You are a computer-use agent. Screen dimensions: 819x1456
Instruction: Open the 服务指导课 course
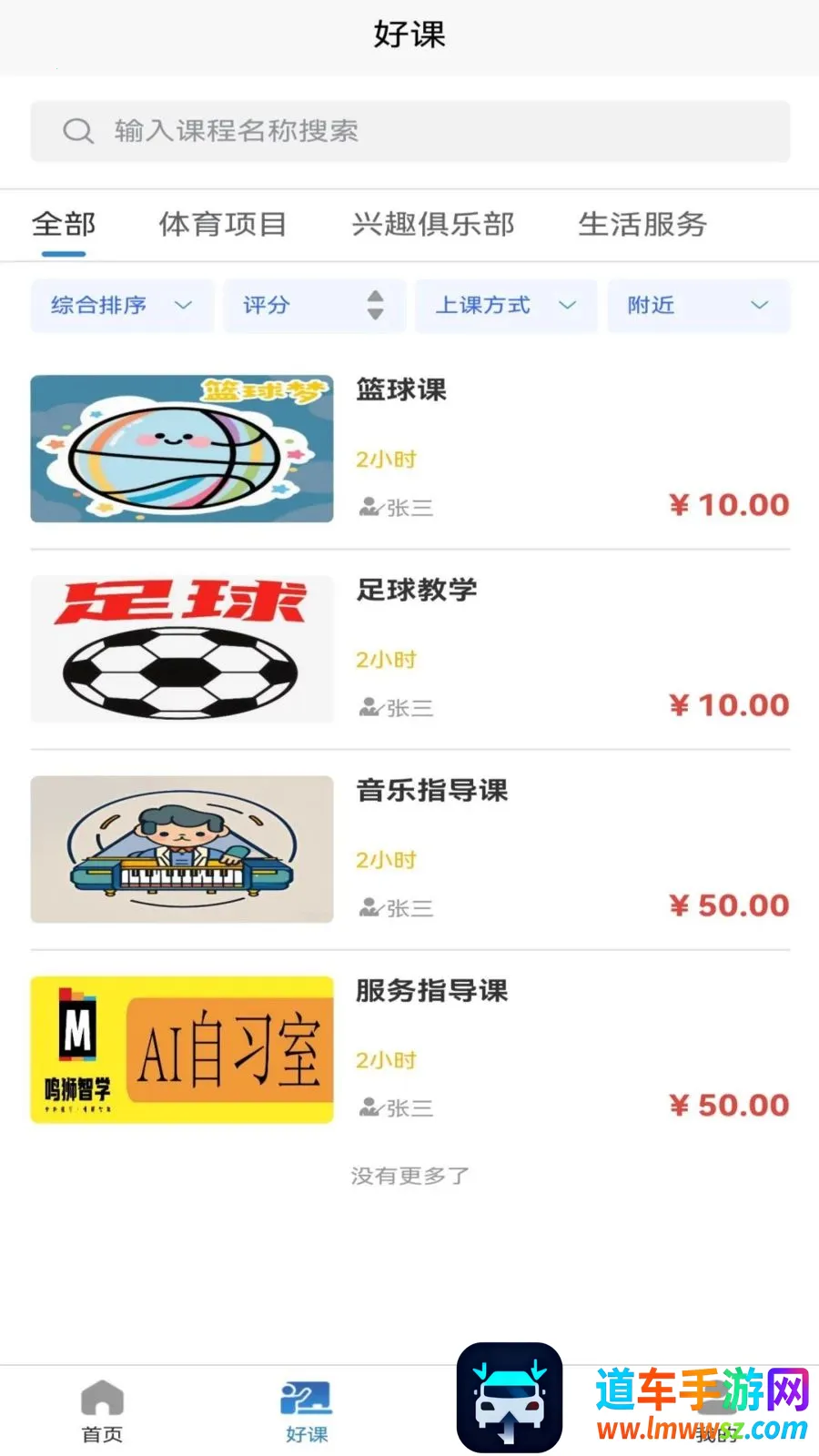coord(409,1050)
